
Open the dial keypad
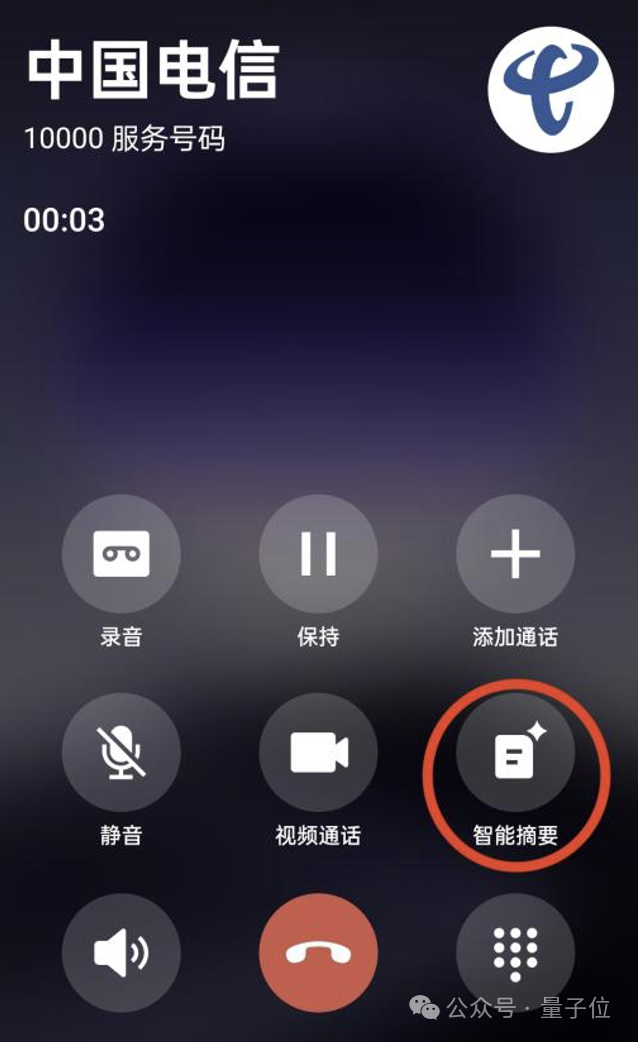click(x=515, y=952)
